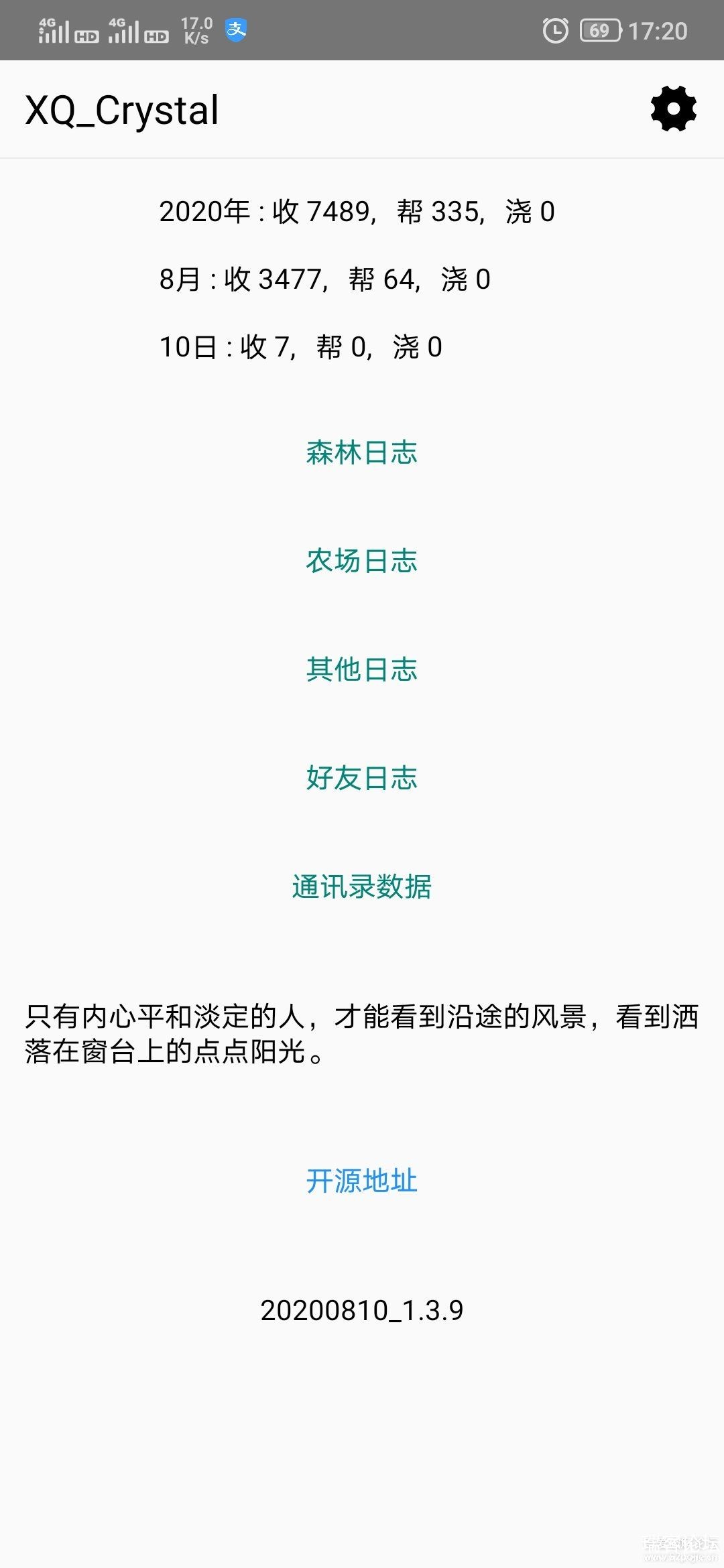
Task: Open 好友日志 friends log
Action: point(361,778)
